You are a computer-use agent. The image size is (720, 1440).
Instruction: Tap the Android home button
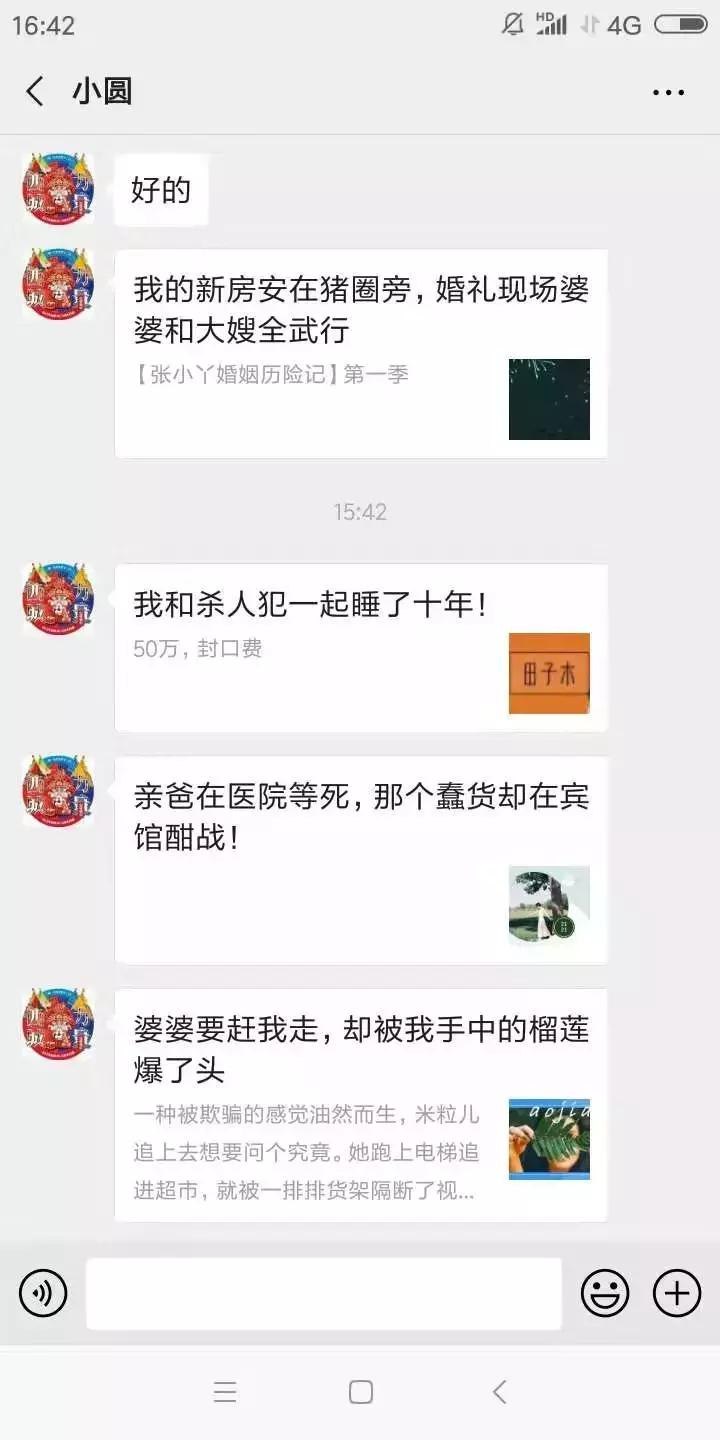(359, 1390)
